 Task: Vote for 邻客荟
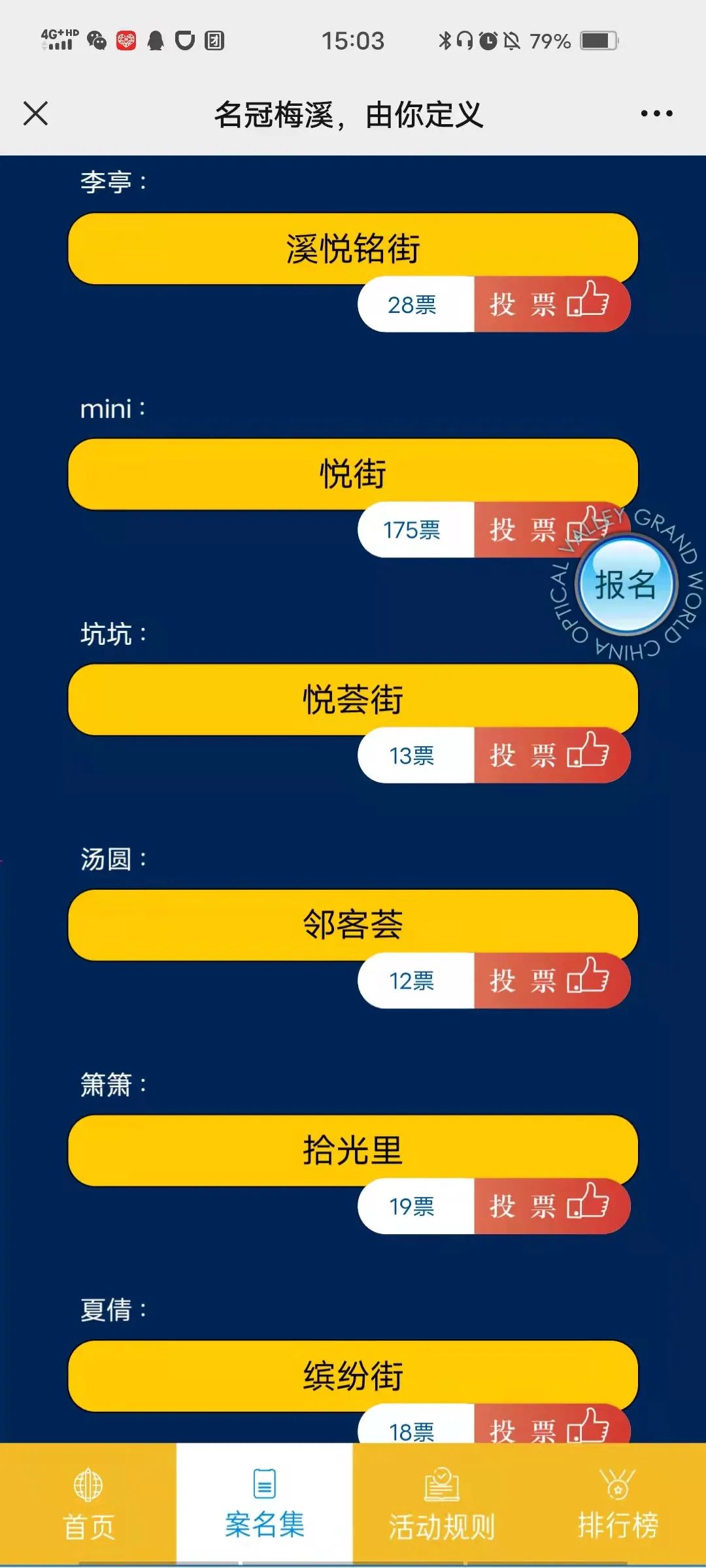tap(550, 981)
